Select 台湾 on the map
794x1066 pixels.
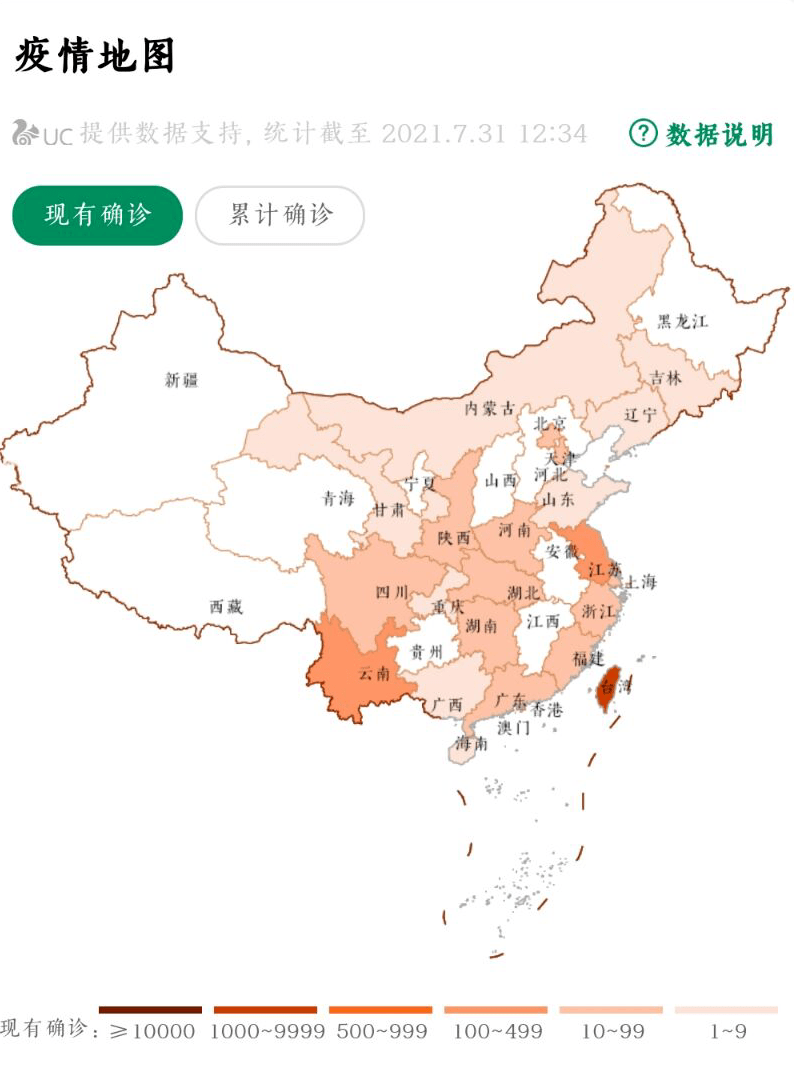(x=607, y=690)
